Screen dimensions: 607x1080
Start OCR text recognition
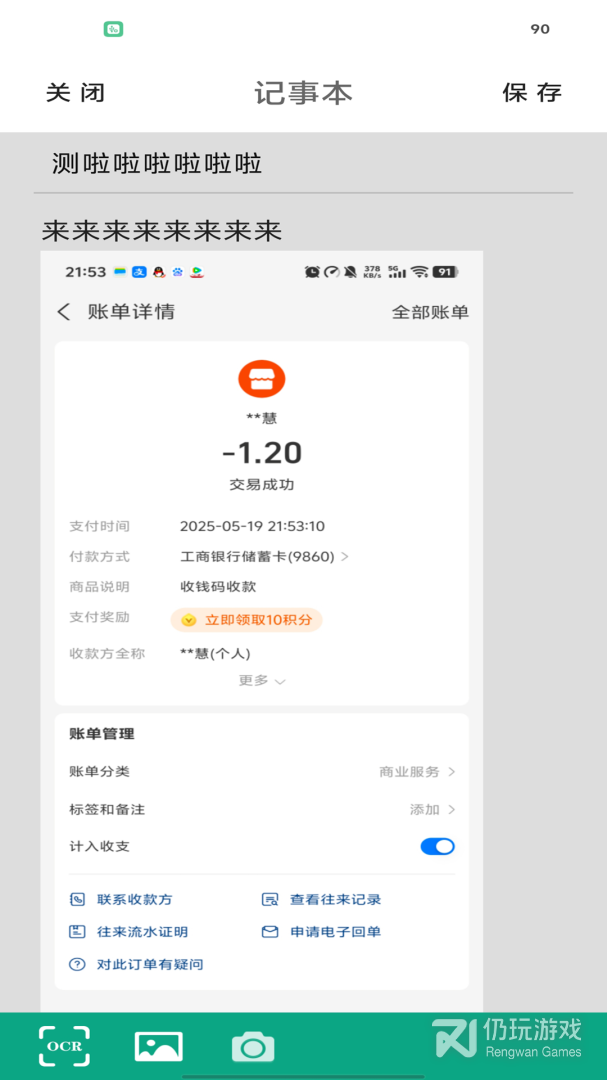click(64, 1046)
